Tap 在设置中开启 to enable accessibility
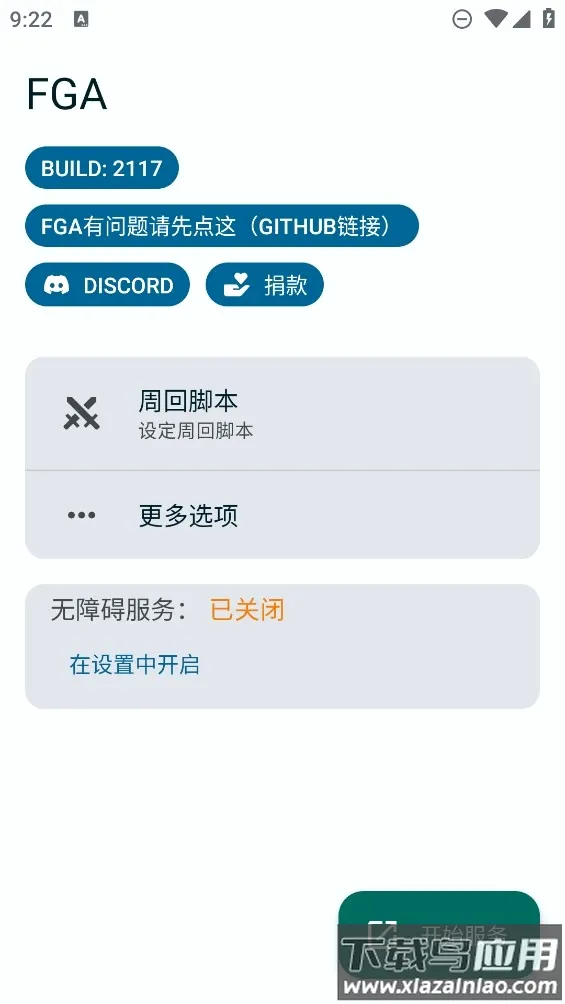The width and height of the screenshot is (565, 1004). [x=135, y=665]
